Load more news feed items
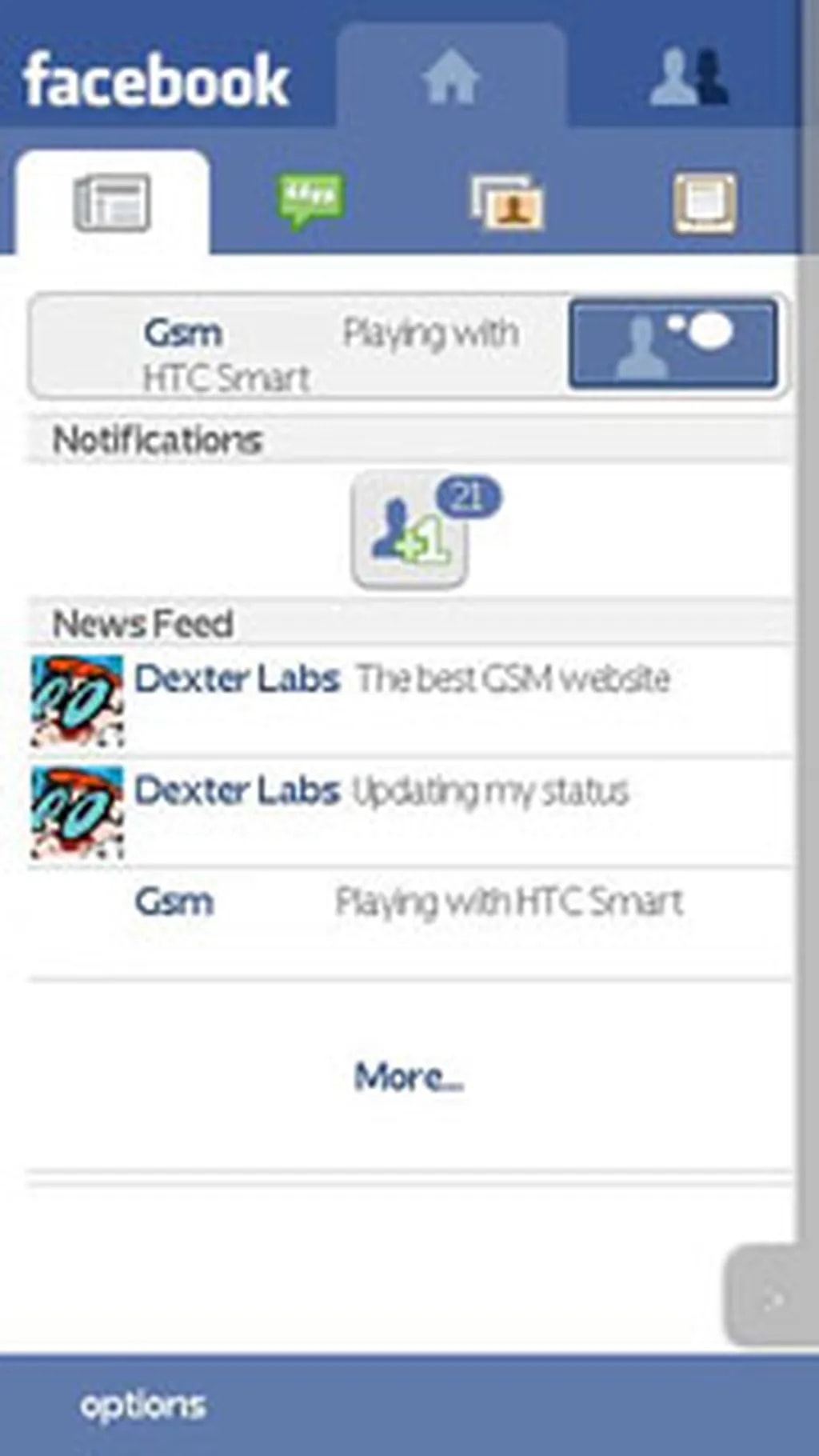819x1456 pixels. 409,1077
